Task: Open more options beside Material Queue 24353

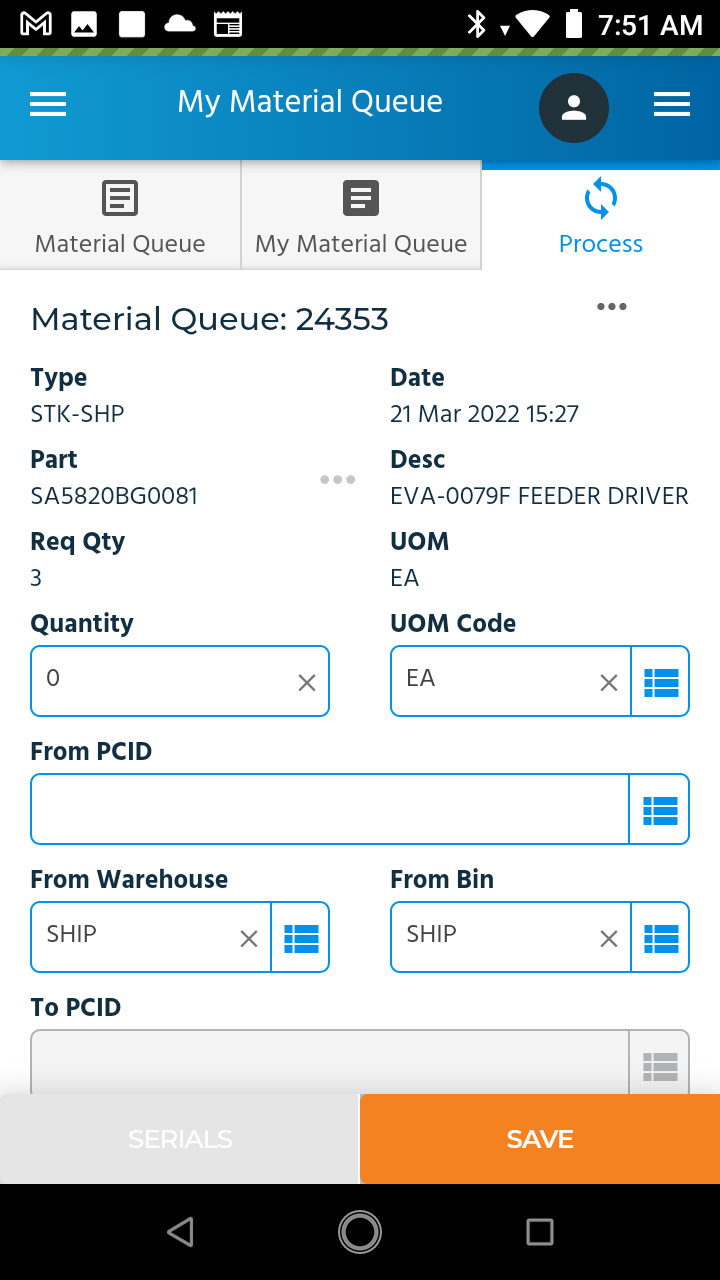Action: 612,307
